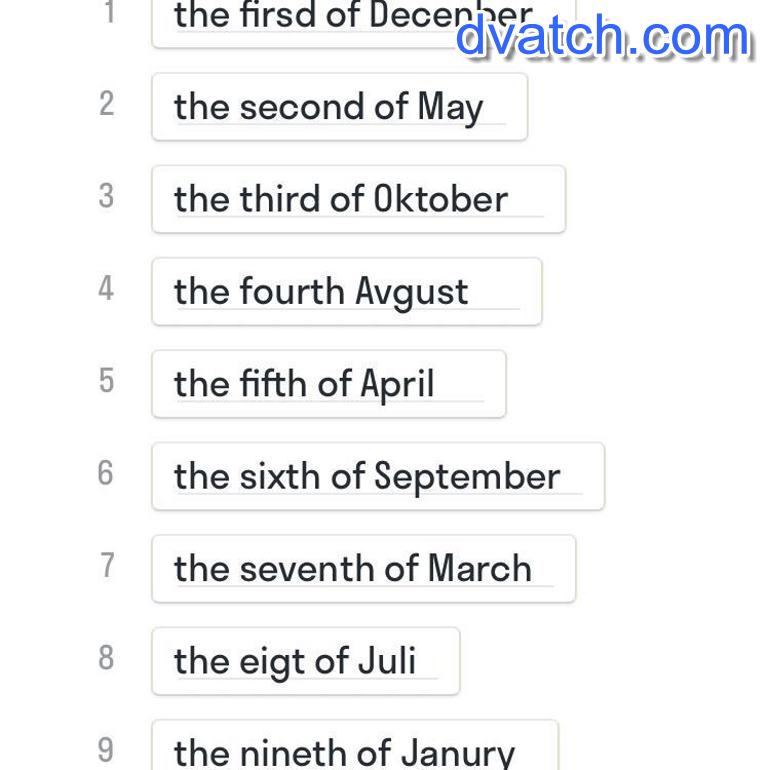Tap the field 'the second of May'

[339, 107]
